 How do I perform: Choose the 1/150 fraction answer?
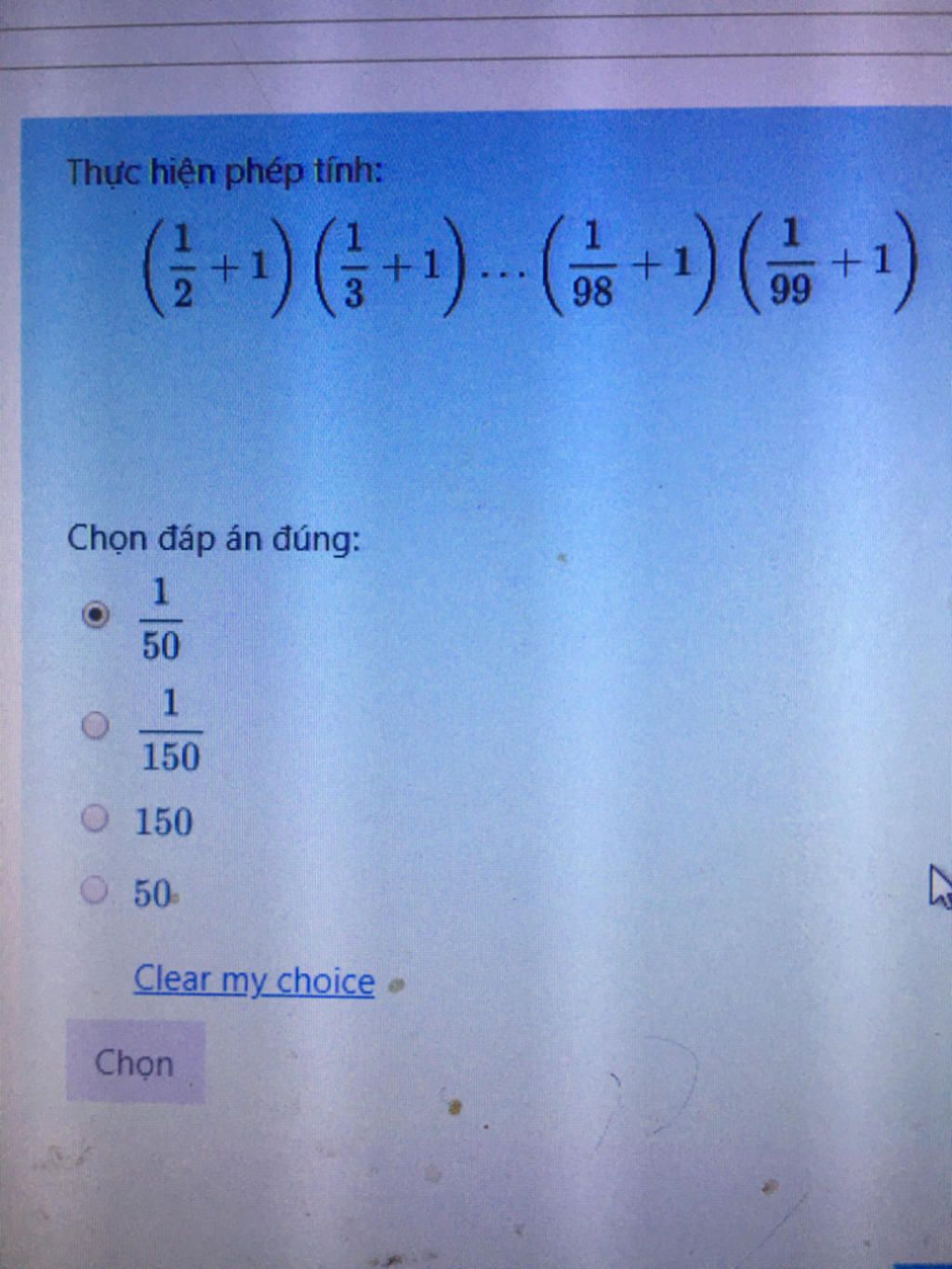pyautogui.click(x=95, y=724)
